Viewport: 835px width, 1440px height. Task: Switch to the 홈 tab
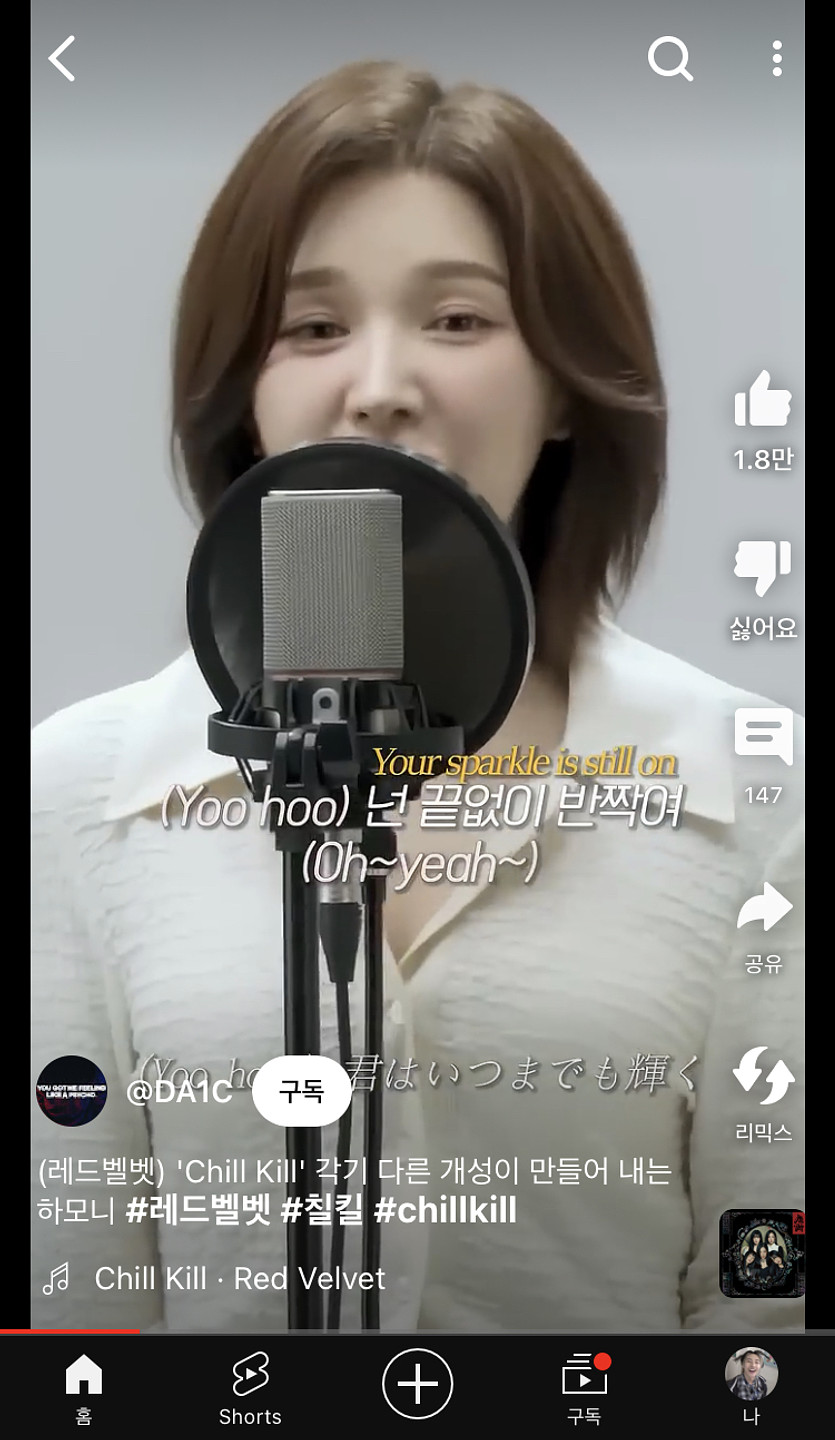click(84, 1386)
